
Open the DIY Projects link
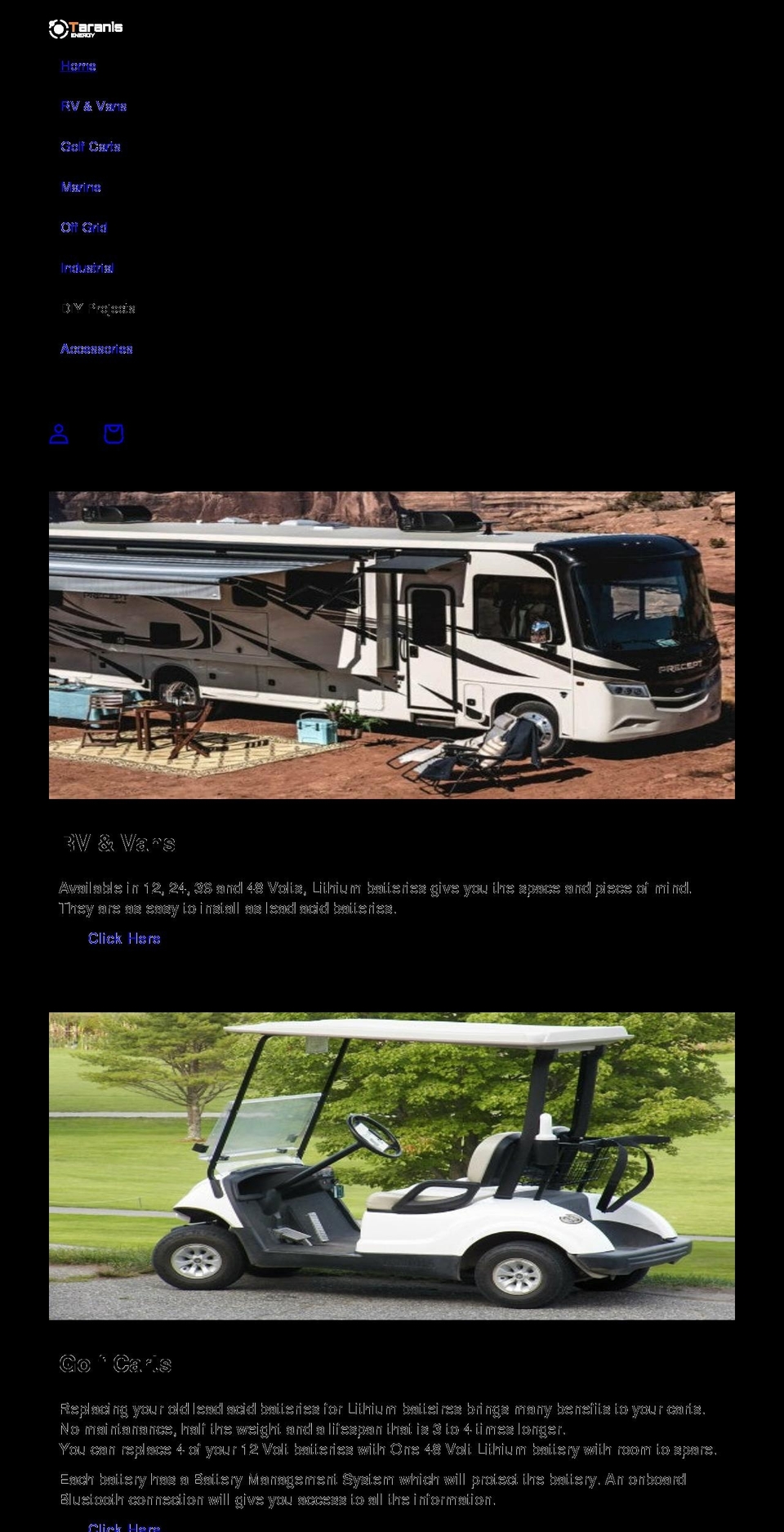click(98, 308)
